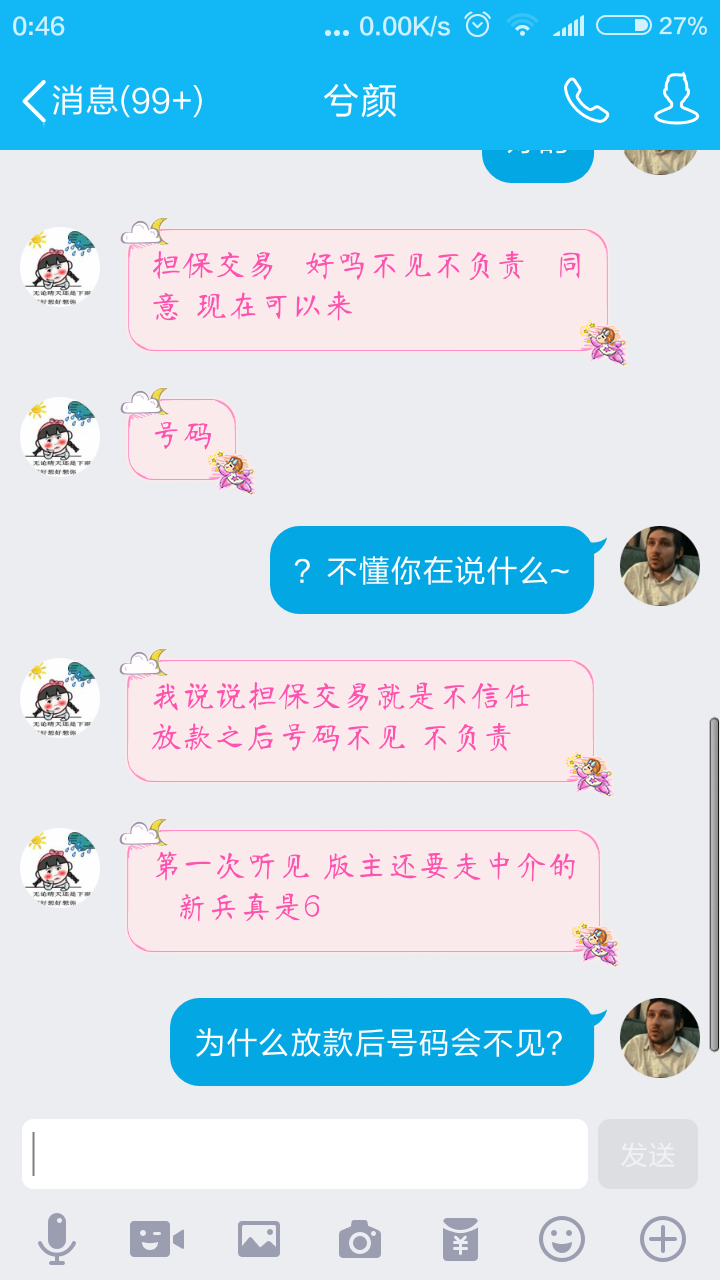Open the camera to take photo

(360, 1240)
